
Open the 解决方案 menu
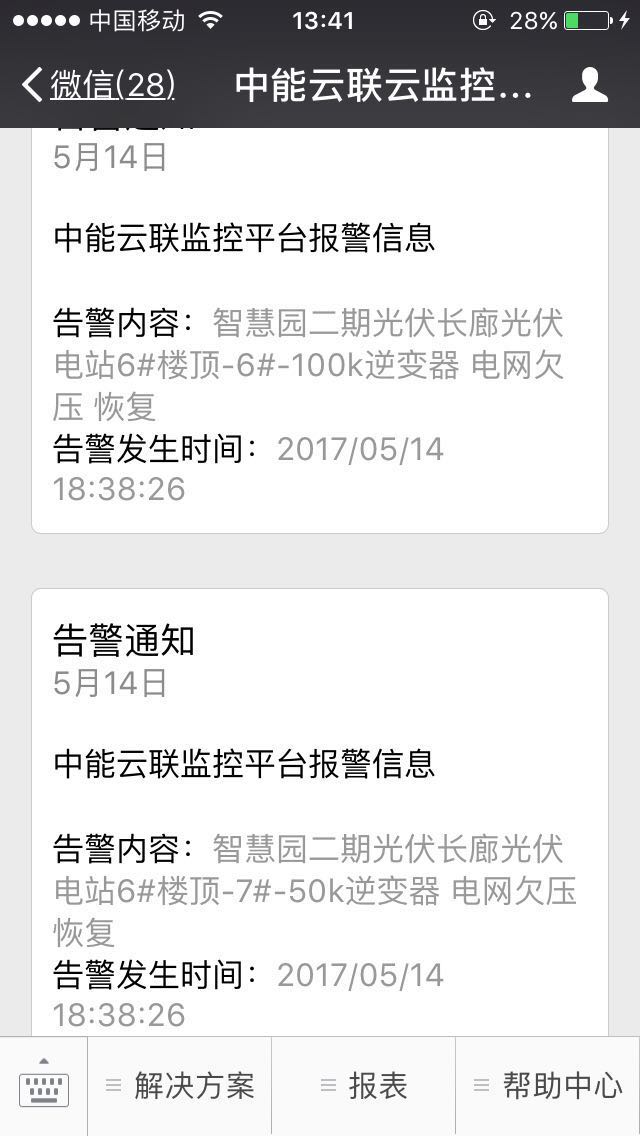[181, 1086]
